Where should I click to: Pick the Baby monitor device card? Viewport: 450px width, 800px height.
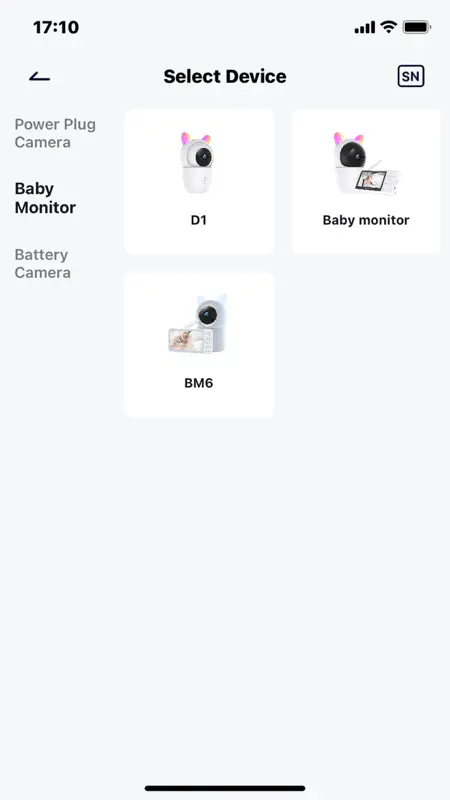(x=366, y=181)
